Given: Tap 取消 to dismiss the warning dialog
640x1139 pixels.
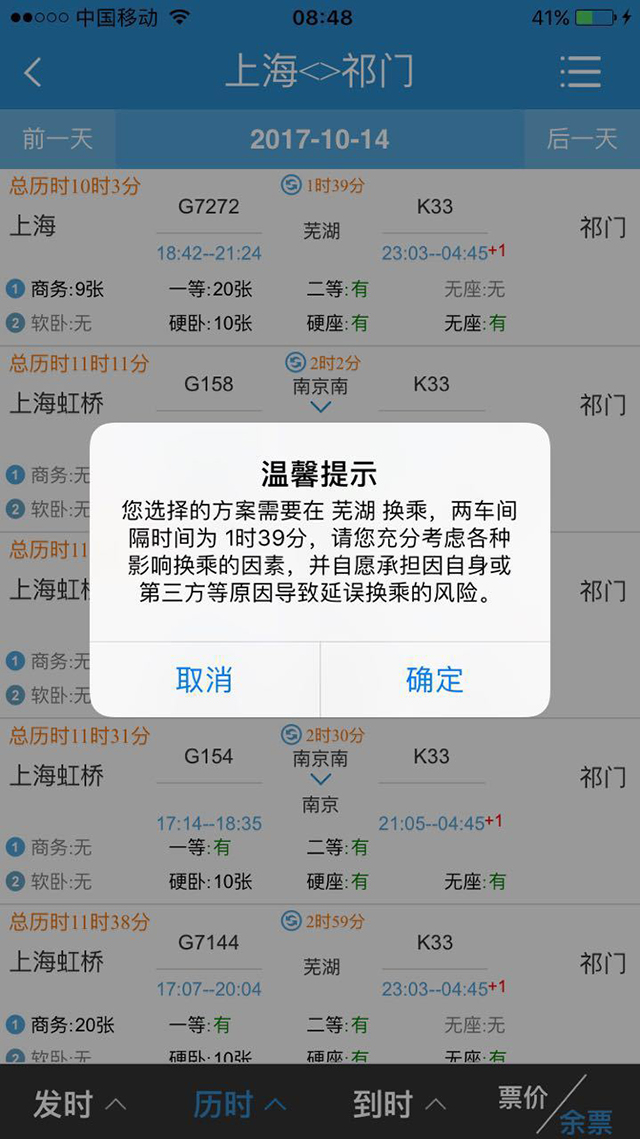Looking at the screenshot, I should 204,680.
